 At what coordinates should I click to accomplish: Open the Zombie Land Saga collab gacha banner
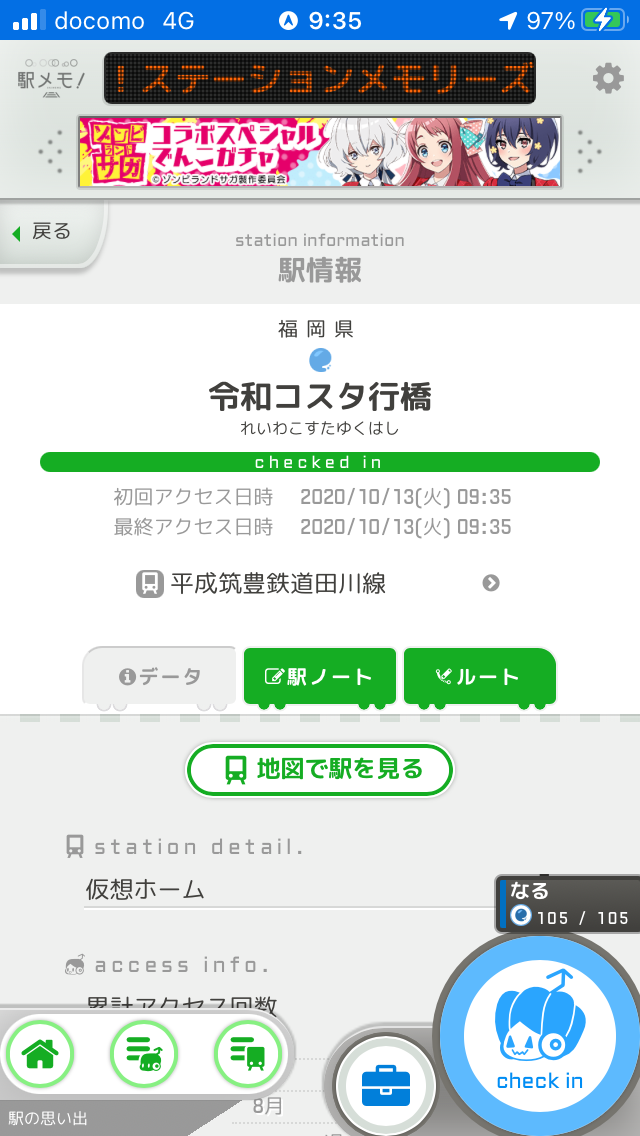coord(320,152)
